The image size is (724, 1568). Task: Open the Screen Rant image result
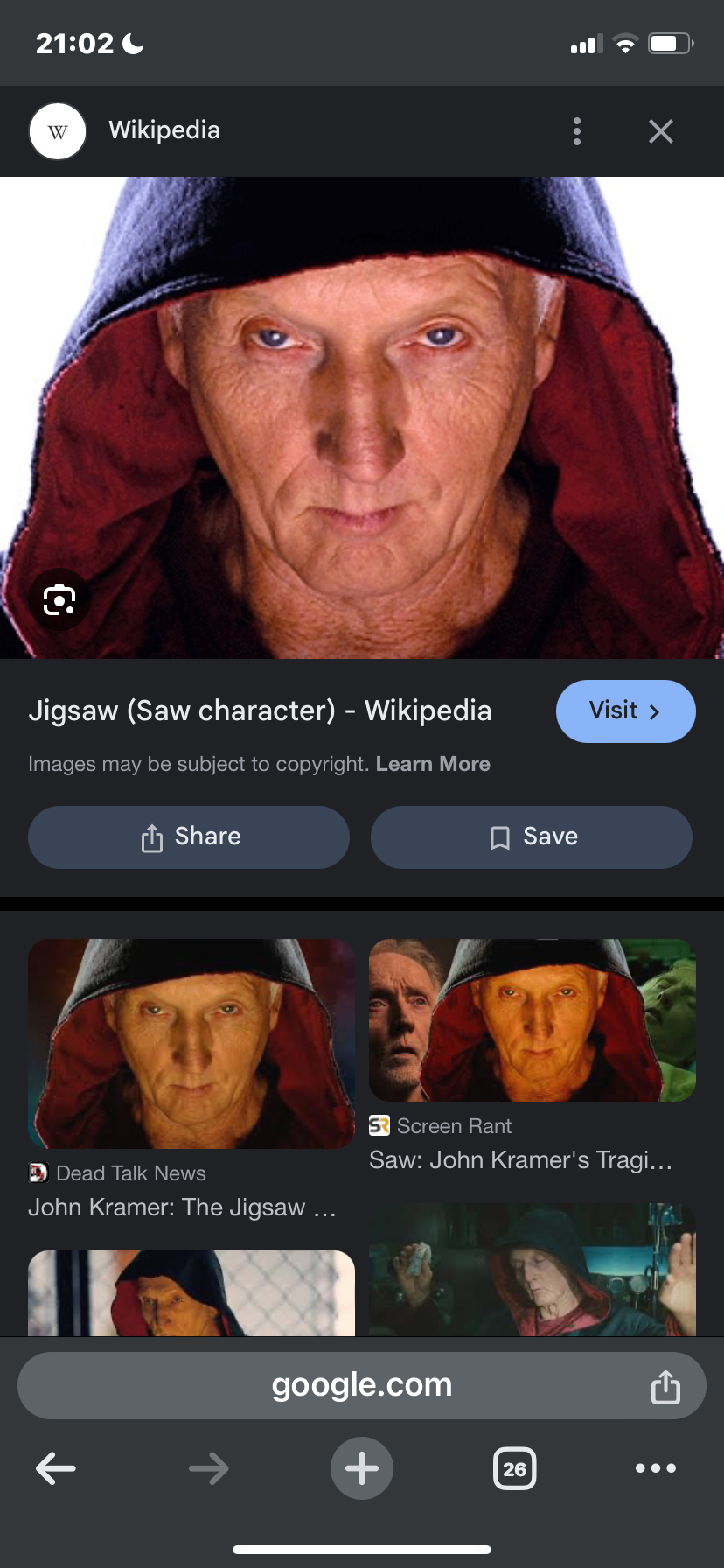point(532,1020)
